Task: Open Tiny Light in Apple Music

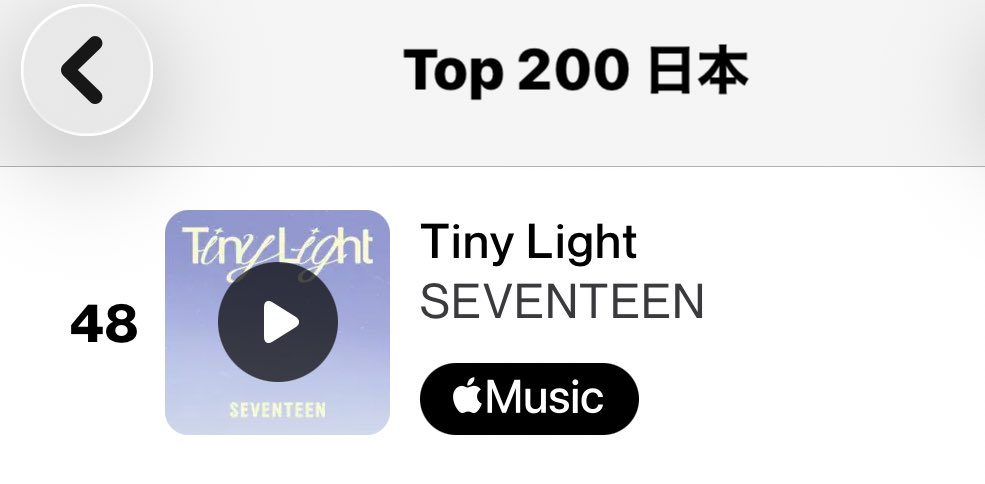Action: (x=529, y=398)
